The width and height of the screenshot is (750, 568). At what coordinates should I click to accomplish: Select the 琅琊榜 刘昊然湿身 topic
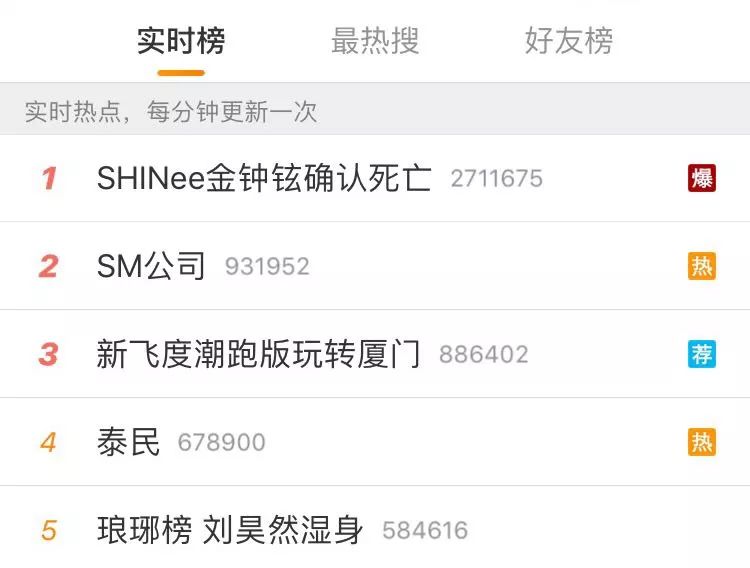pyautogui.click(x=230, y=530)
